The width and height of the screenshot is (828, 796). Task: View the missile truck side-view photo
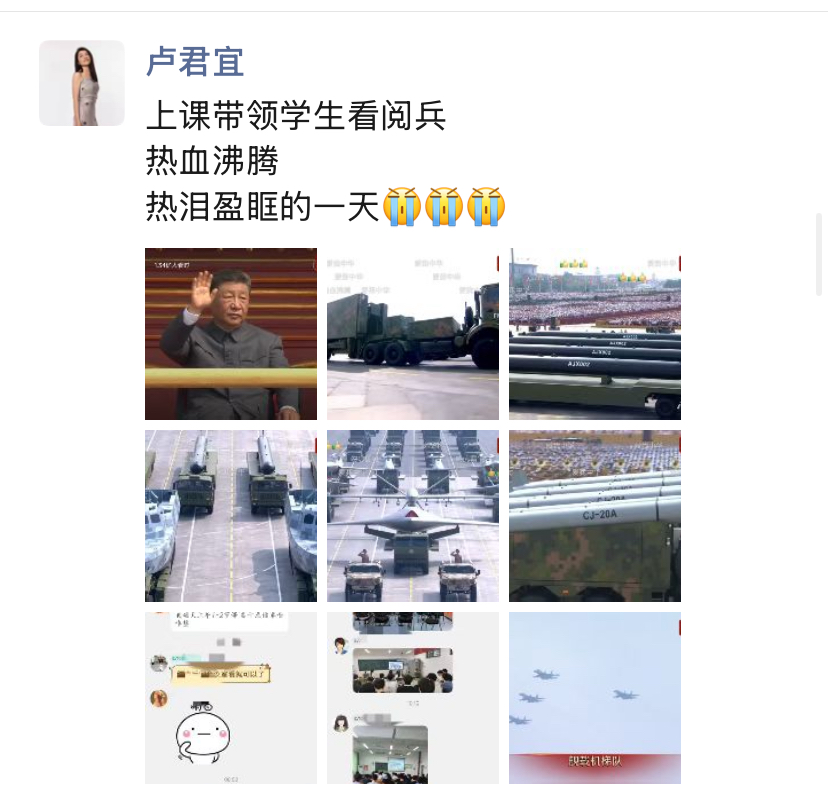coord(413,334)
